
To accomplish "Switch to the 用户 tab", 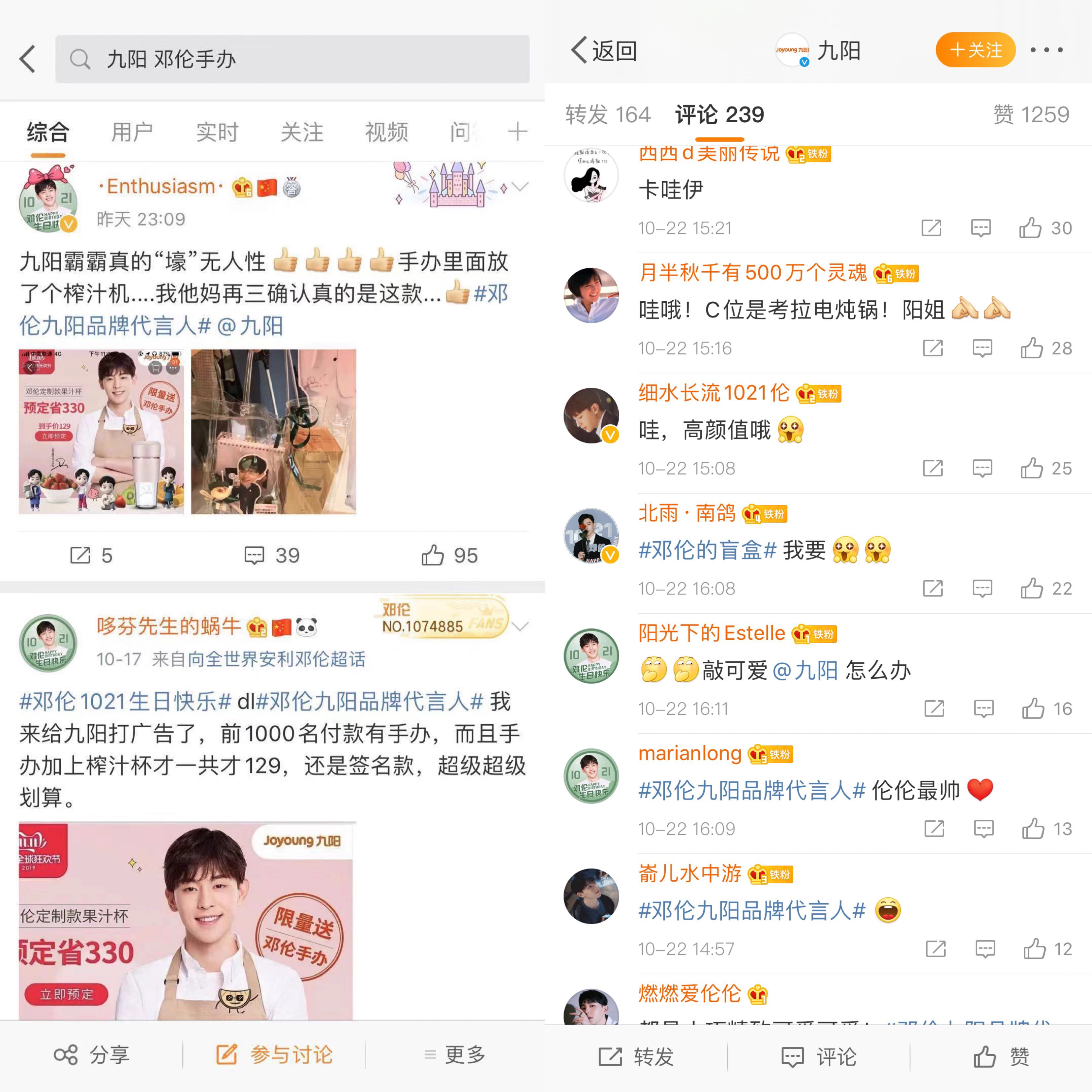I will click(132, 132).
